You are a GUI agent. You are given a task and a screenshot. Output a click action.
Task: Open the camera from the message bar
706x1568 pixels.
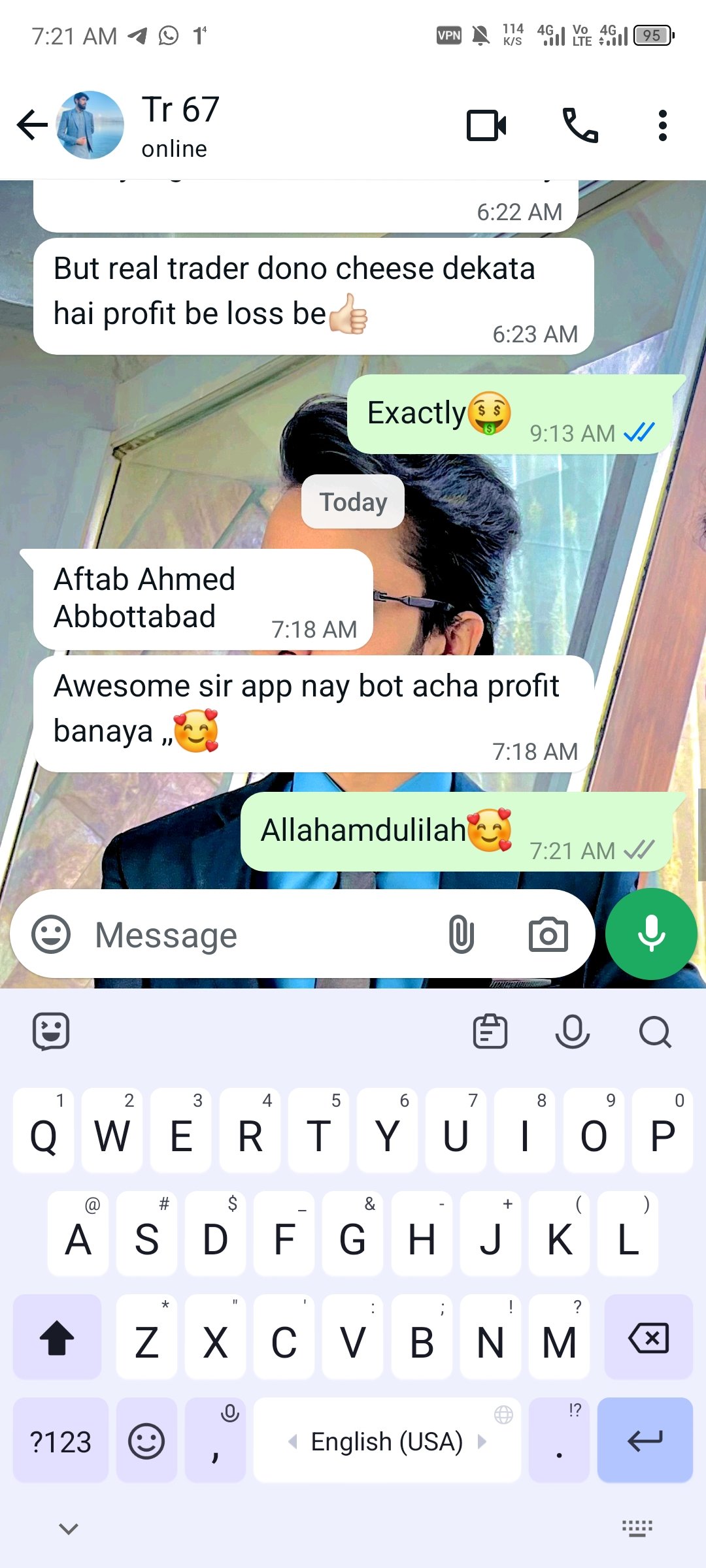548,934
